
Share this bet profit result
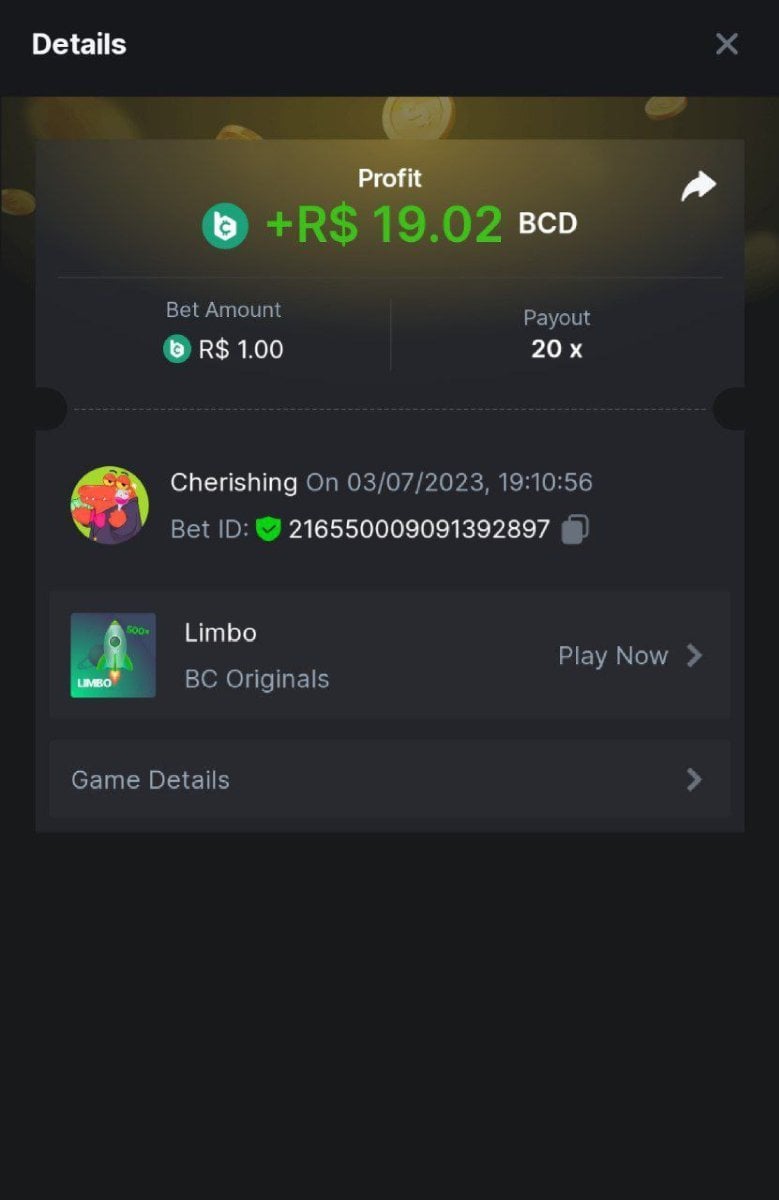click(698, 186)
